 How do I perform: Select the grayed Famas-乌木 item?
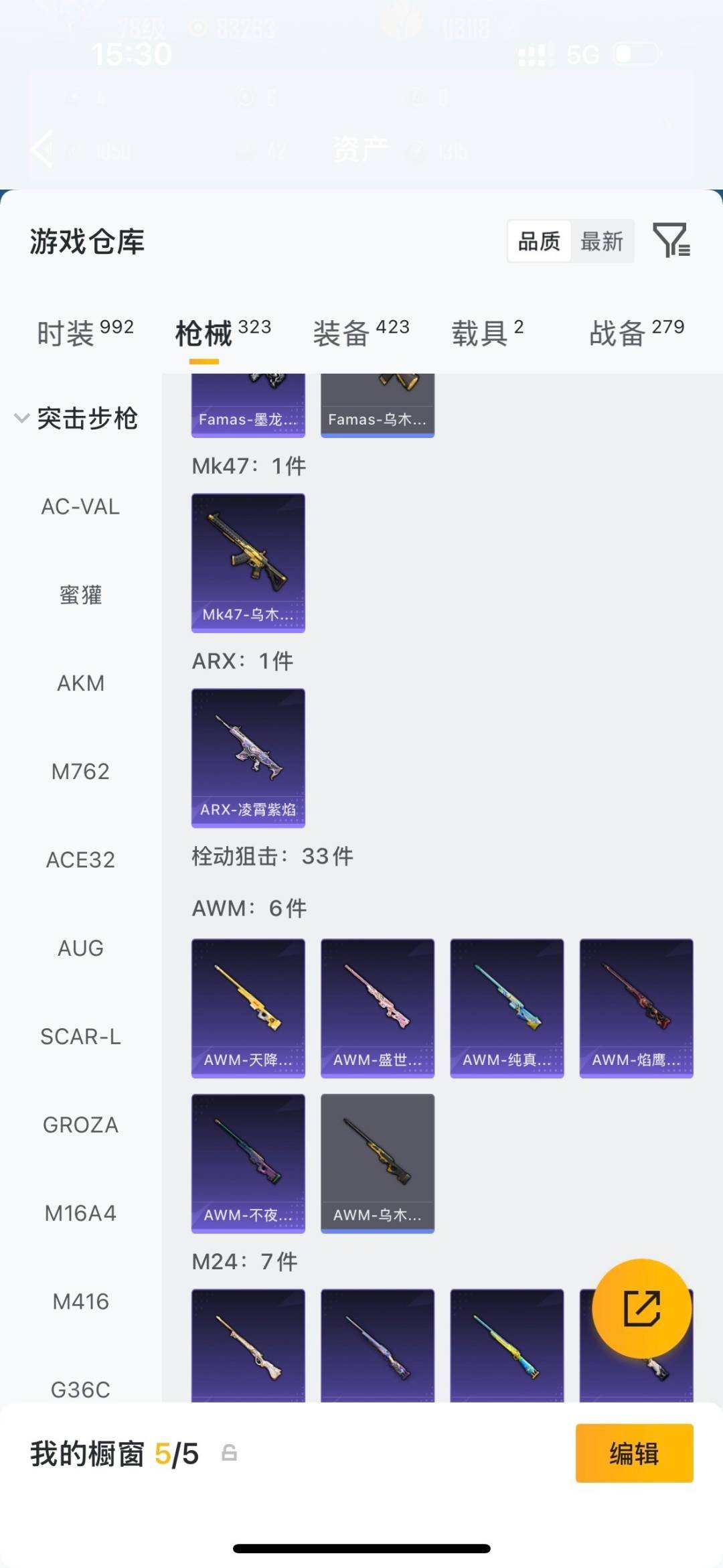click(x=377, y=402)
